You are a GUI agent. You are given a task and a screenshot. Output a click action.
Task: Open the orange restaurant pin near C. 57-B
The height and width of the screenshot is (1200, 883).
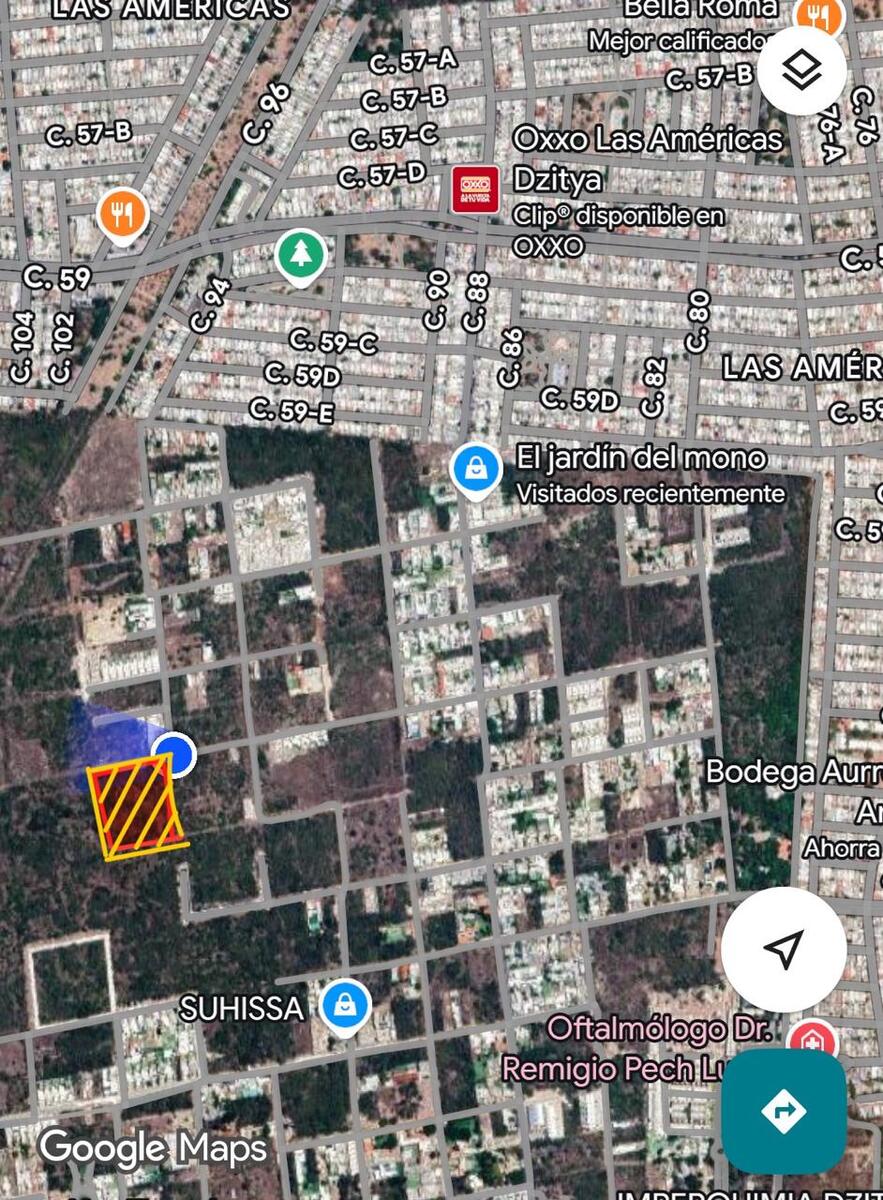tap(123, 213)
